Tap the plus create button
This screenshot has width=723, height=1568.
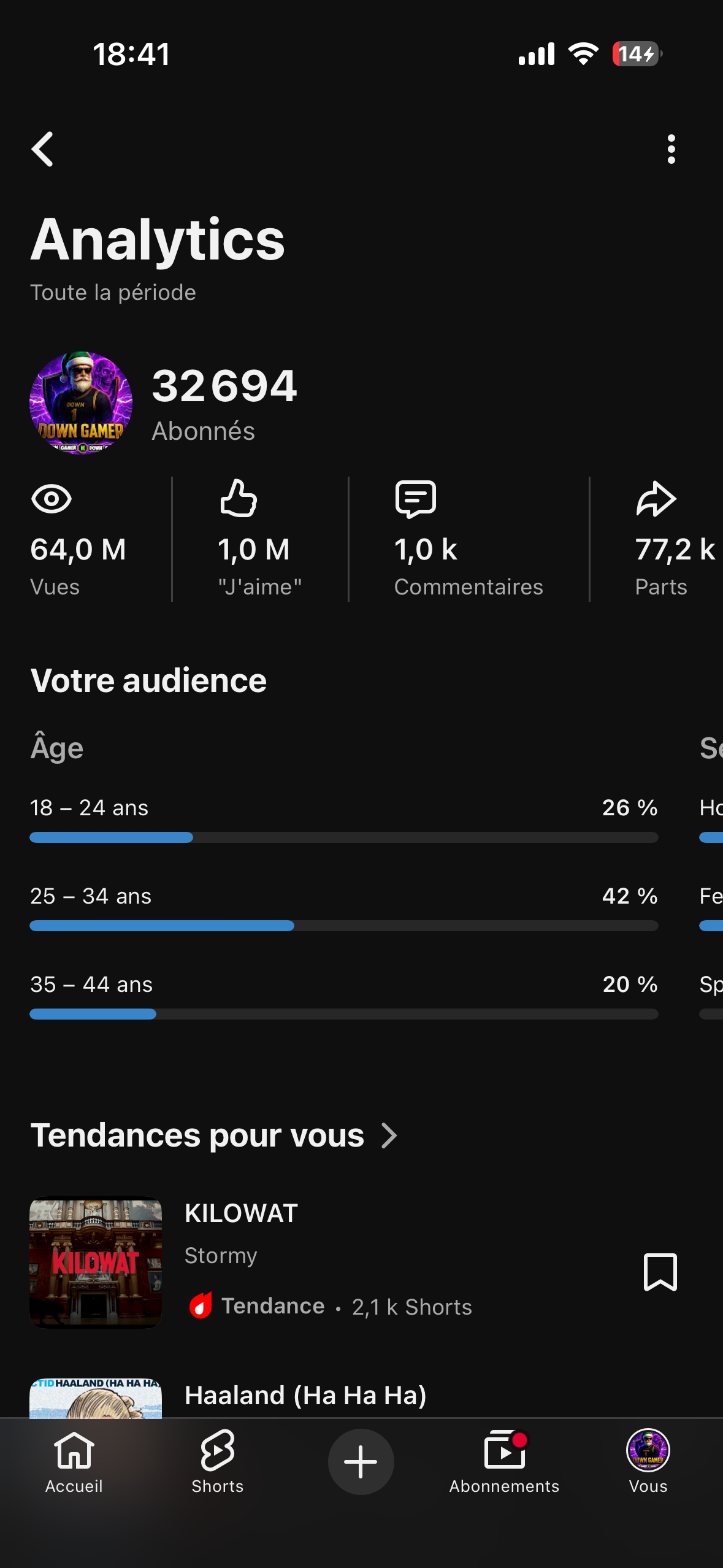pyautogui.click(x=361, y=1461)
